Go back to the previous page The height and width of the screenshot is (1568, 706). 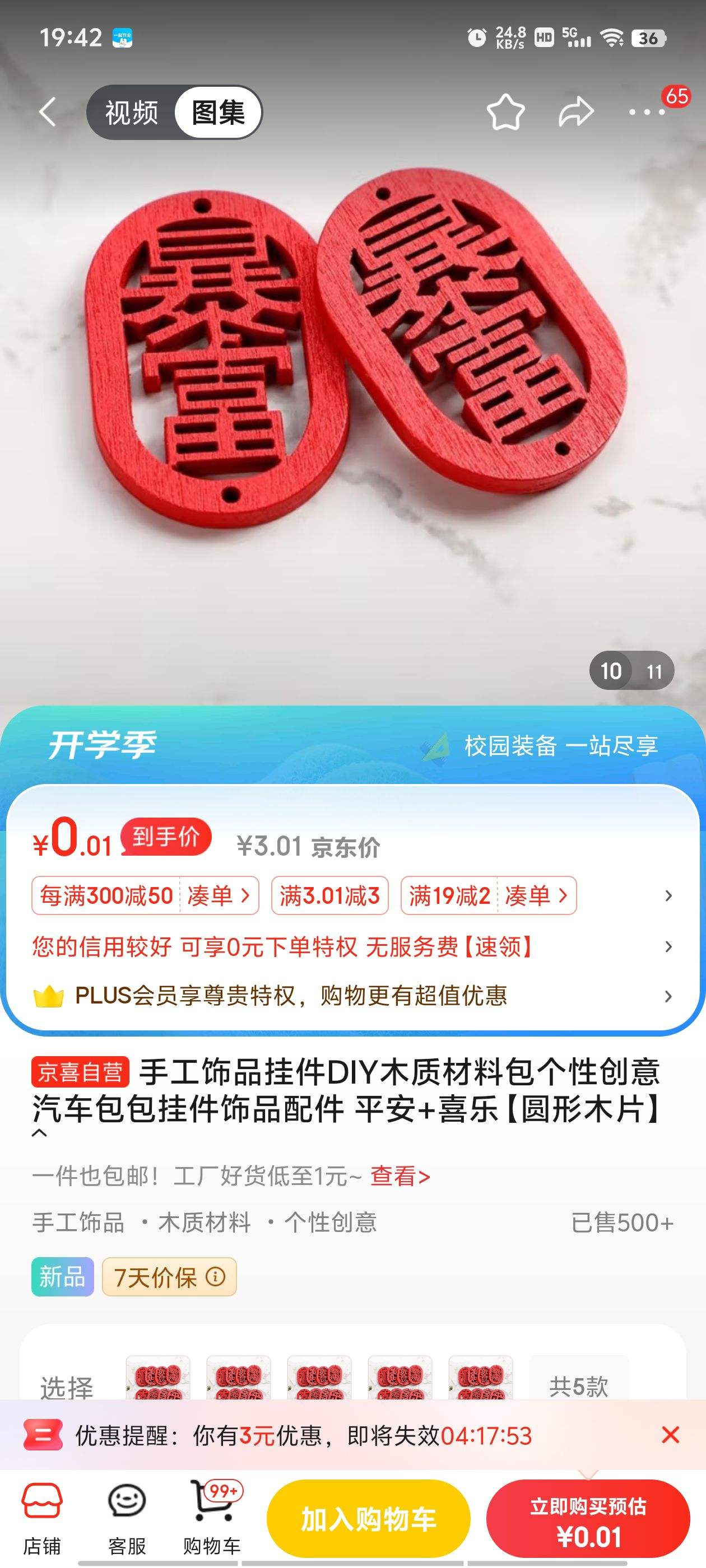pyautogui.click(x=47, y=113)
